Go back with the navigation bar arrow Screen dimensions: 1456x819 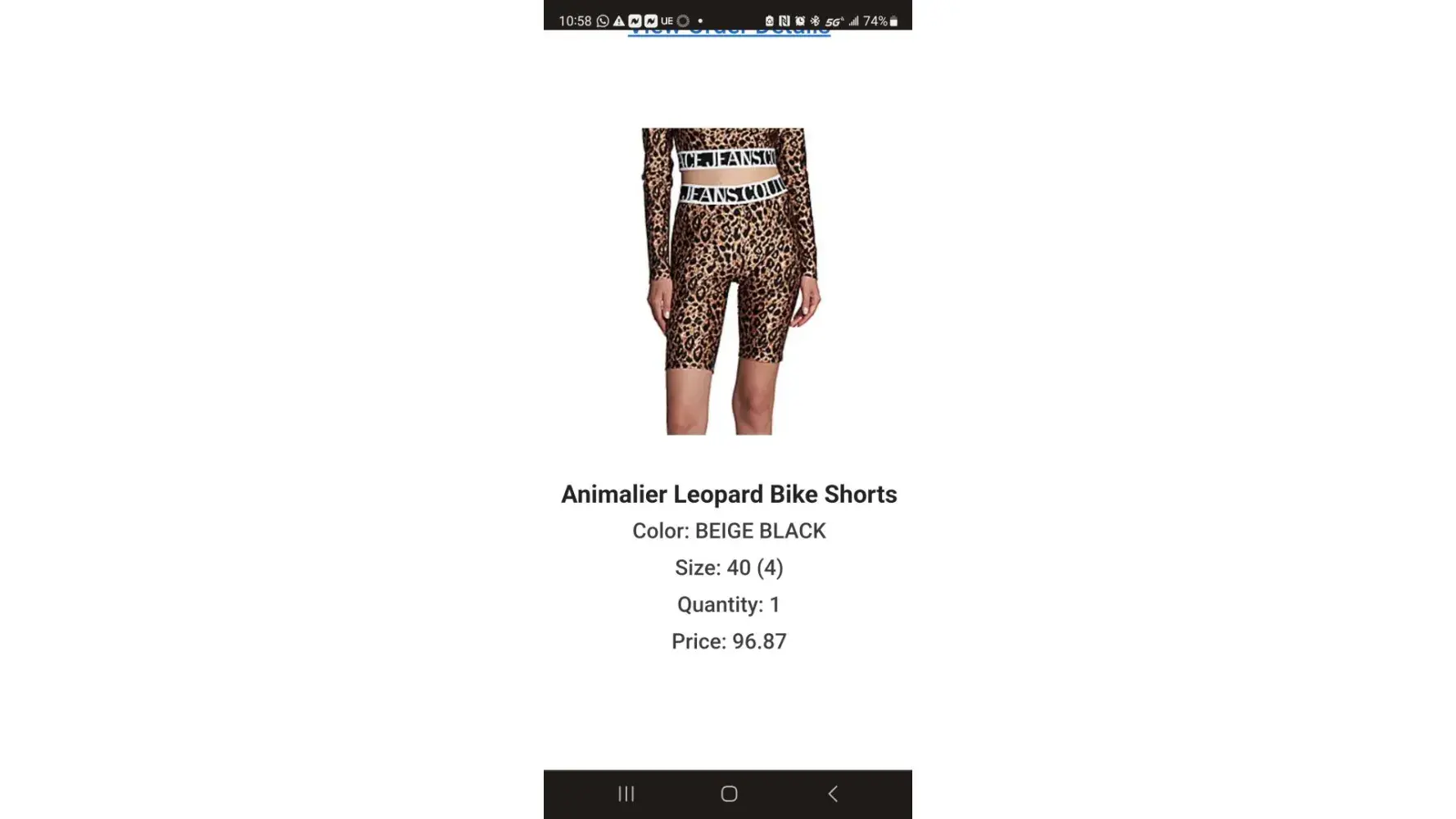[x=833, y=794]
